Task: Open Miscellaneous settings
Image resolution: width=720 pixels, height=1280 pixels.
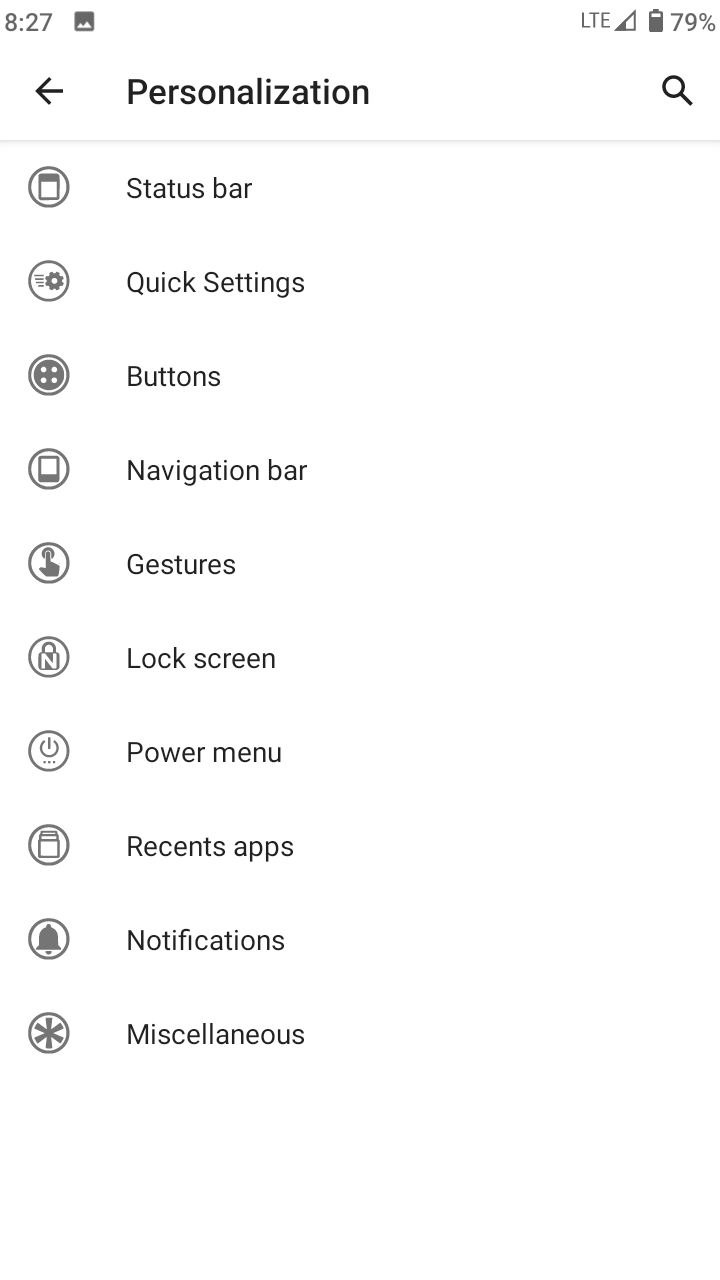Action: pyautogui.click(x=360, y=1034)
